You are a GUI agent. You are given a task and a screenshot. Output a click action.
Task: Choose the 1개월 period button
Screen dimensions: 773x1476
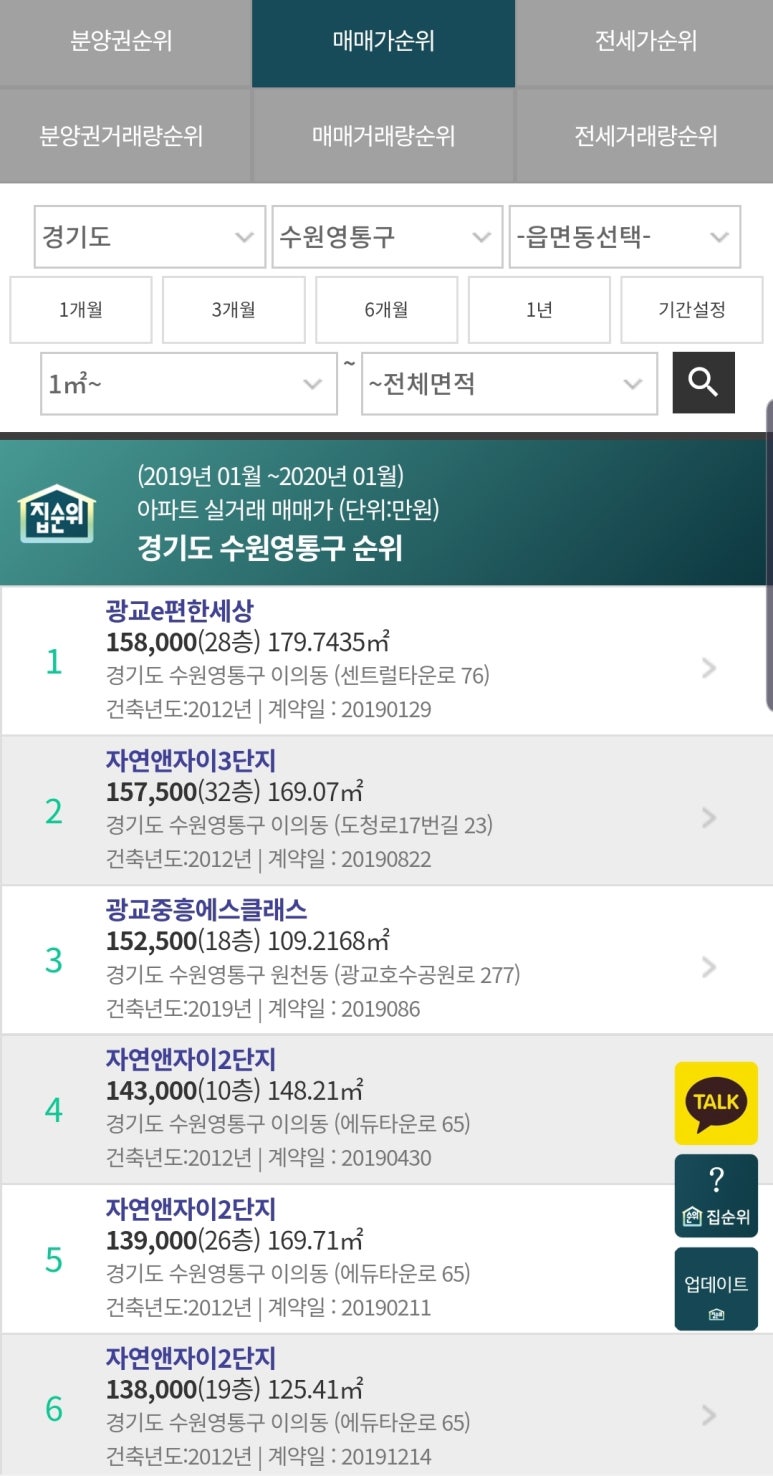click(x=81, y=310)
